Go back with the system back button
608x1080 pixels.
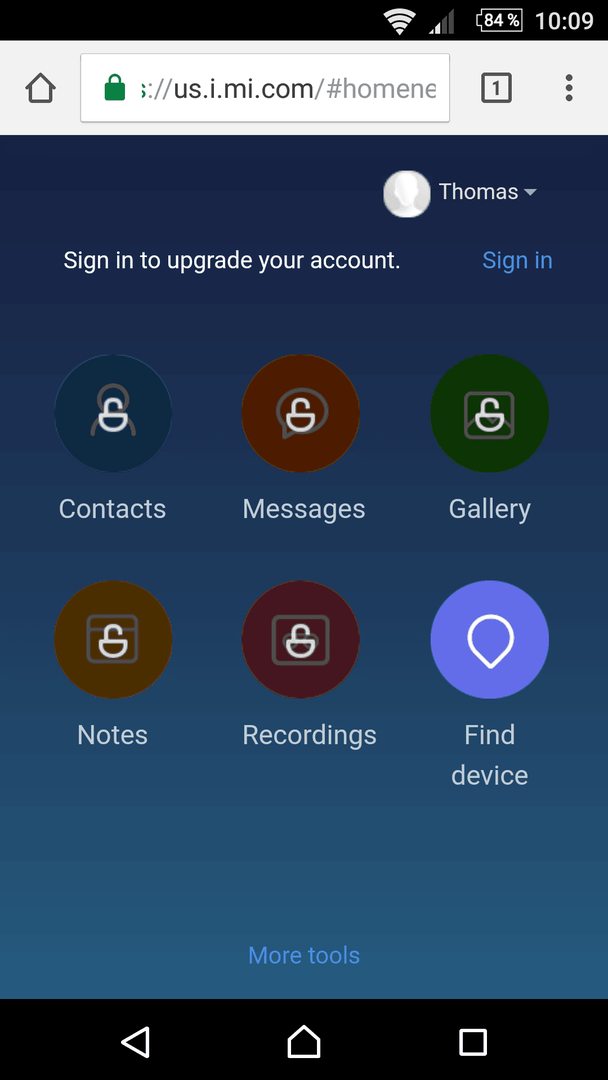(136, 1041)
